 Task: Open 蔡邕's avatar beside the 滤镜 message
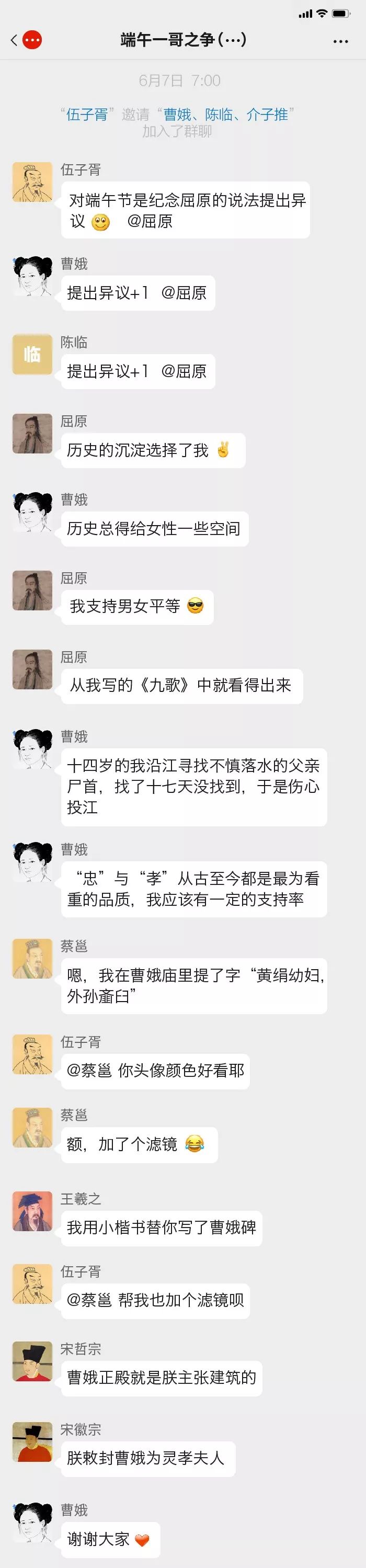pos(32,1127)
